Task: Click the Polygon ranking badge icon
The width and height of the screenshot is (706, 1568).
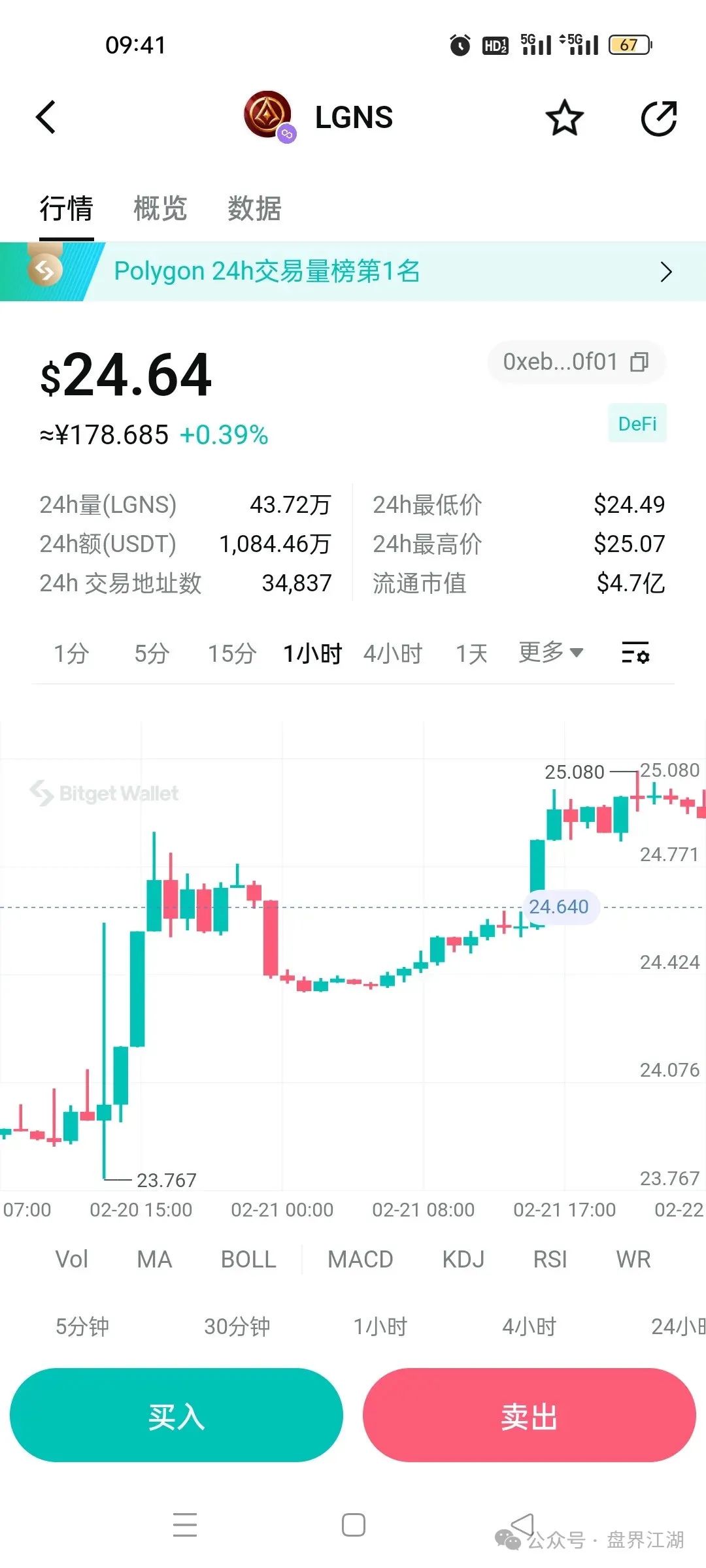Action: tap(44, 270)
